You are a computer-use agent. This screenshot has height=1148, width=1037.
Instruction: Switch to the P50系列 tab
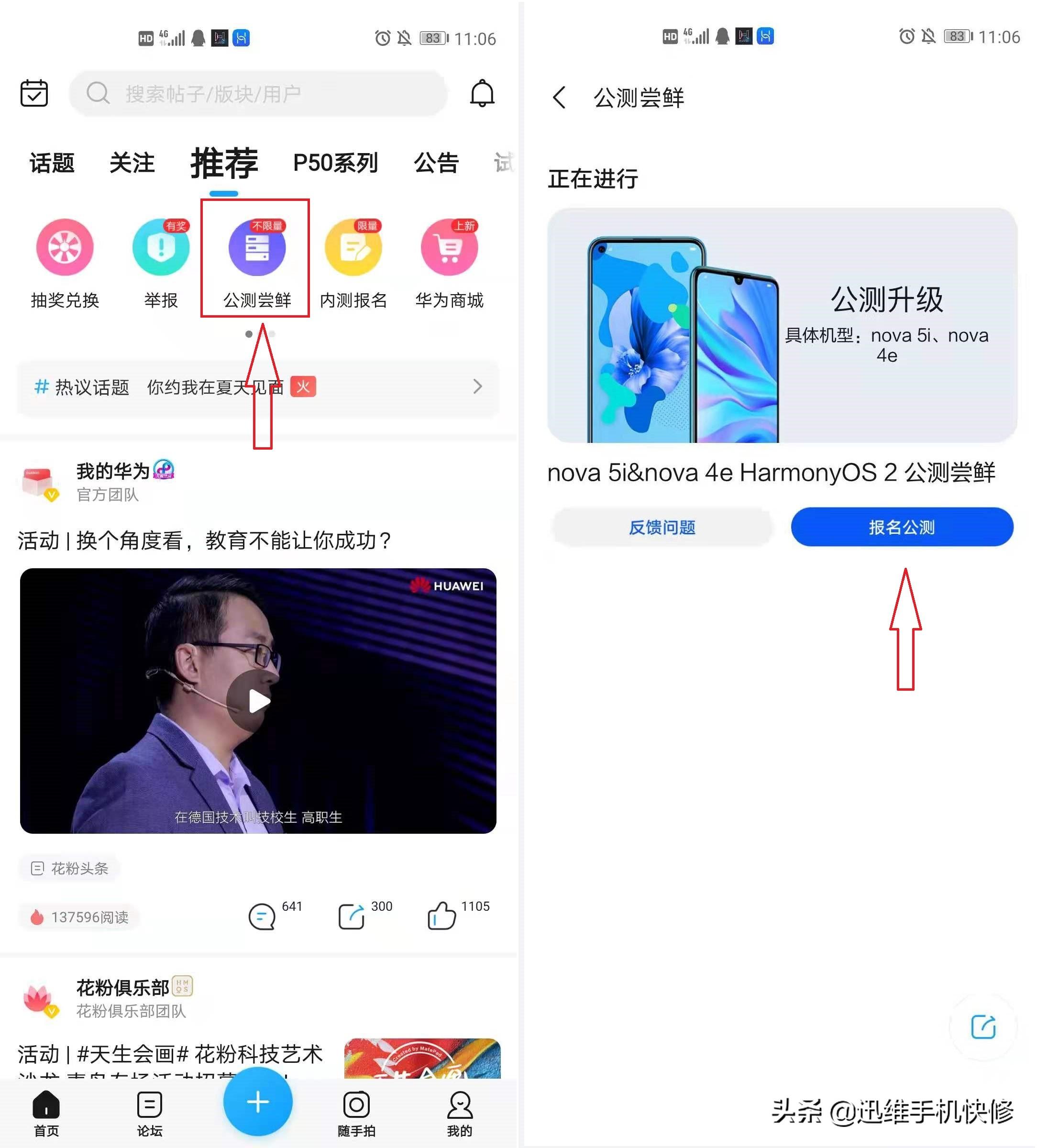tap(335, 163)
